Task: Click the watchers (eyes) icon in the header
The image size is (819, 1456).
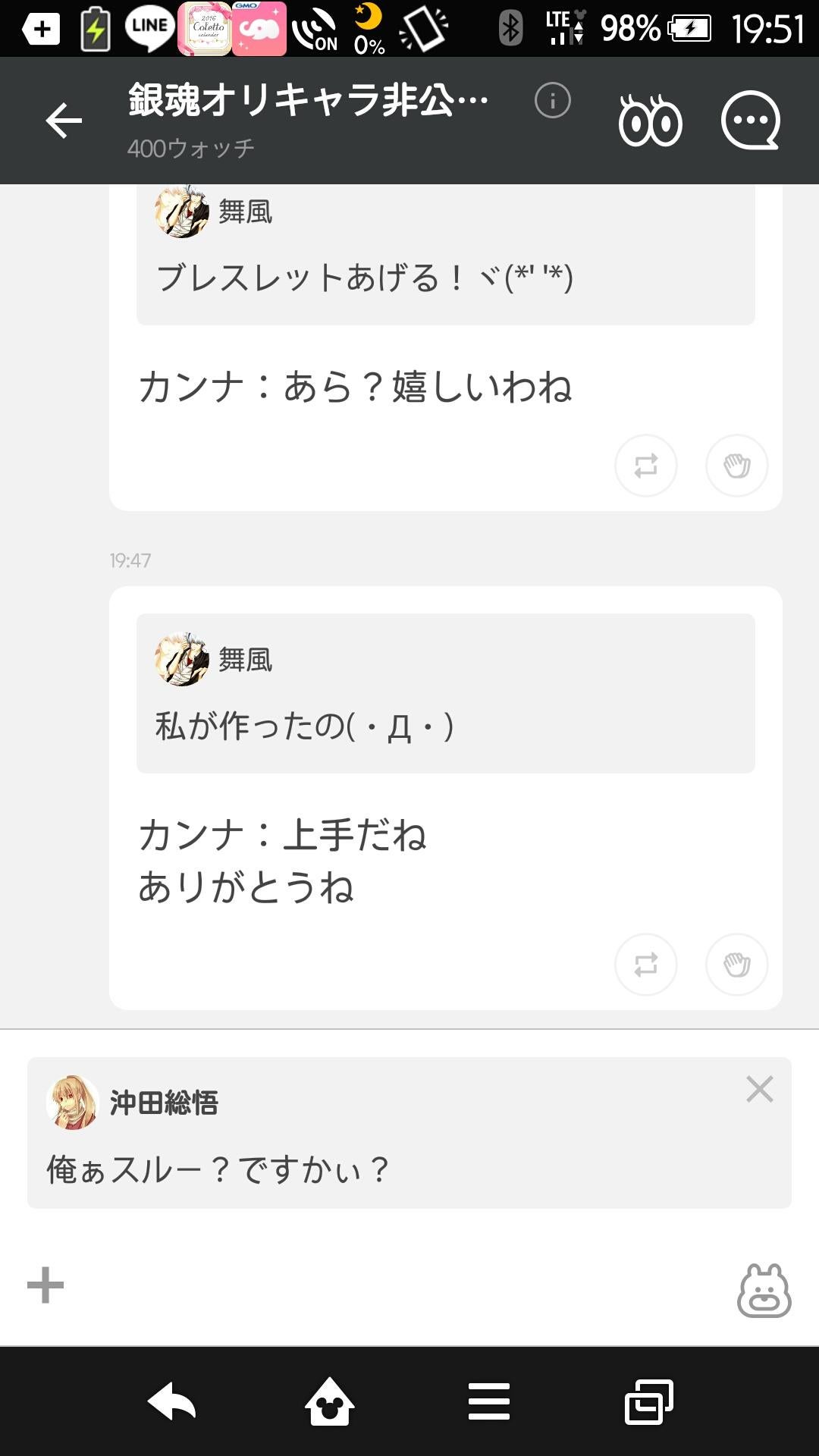Action: [651, 120]
